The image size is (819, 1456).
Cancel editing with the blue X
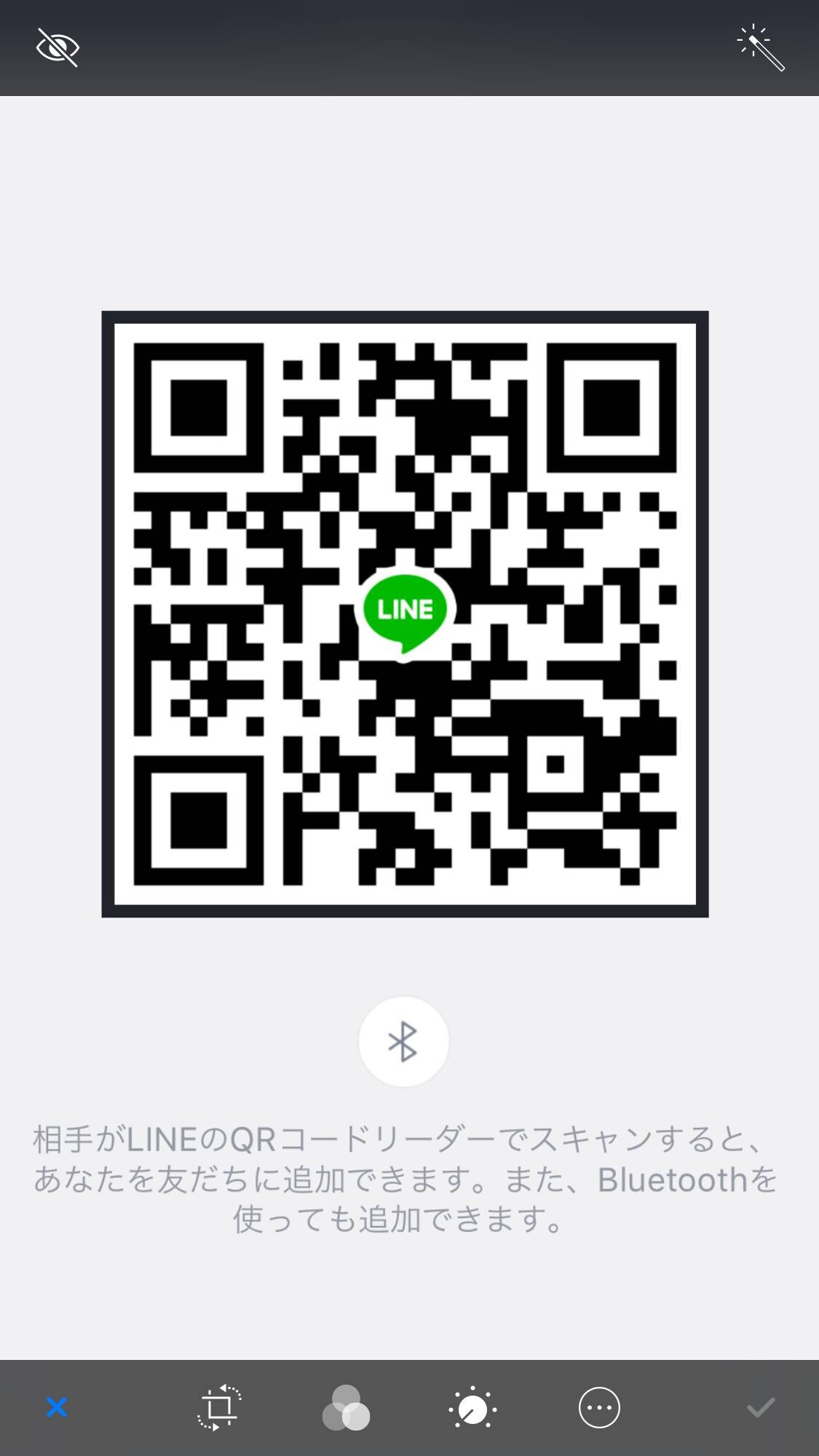pos(57,1407)
